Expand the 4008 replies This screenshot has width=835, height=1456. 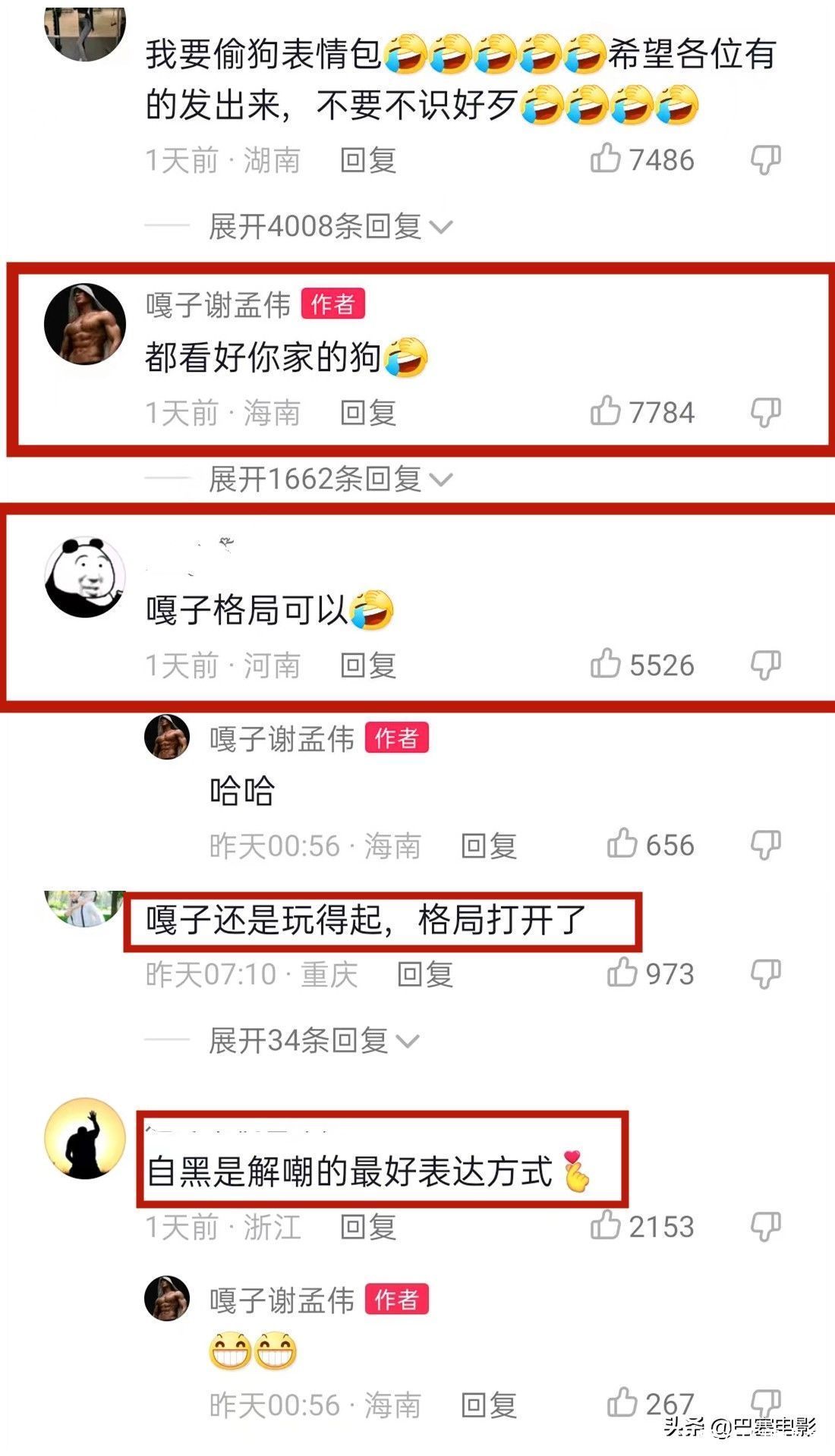[330, 226]
